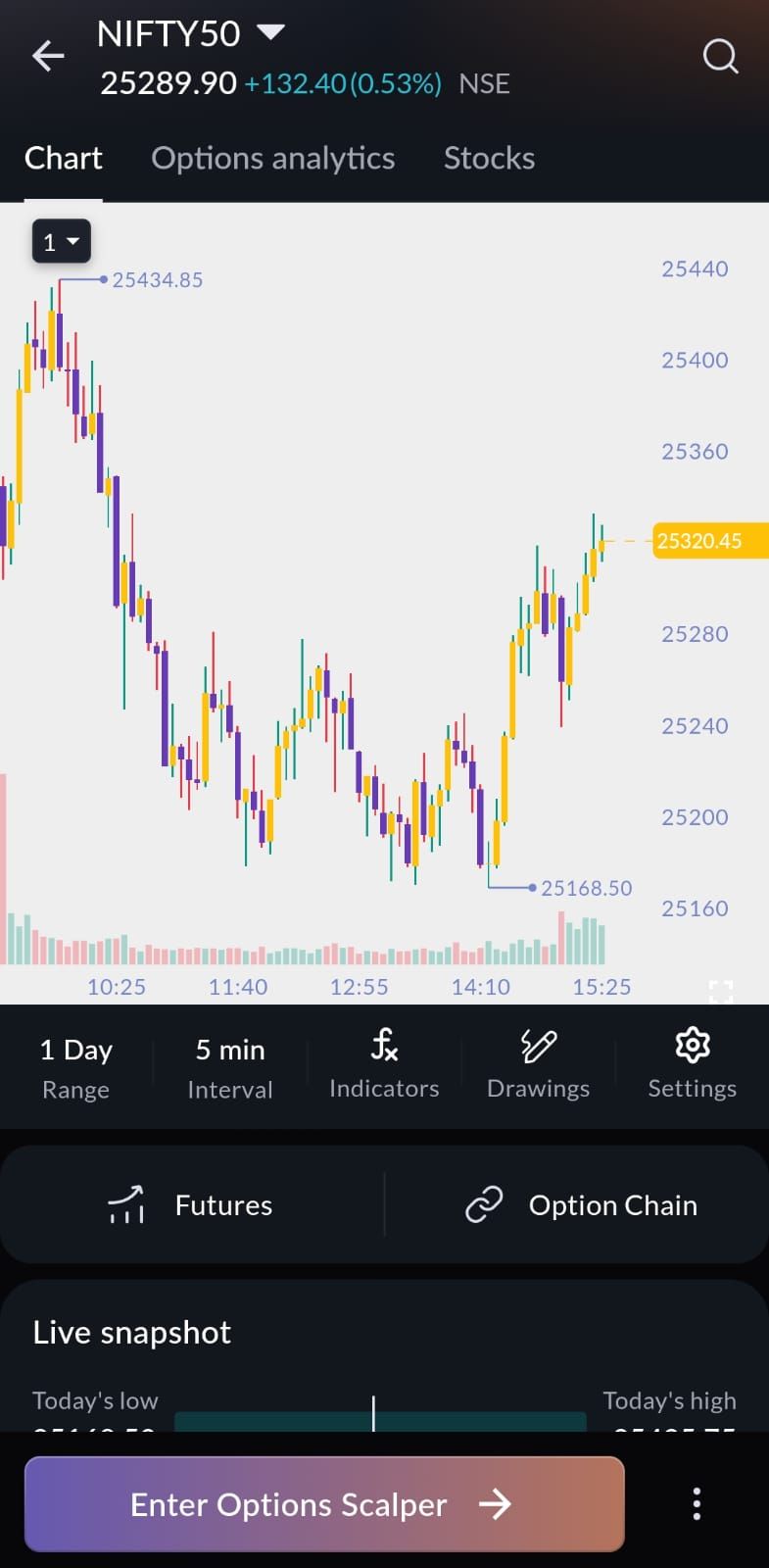Screen dimensions: 769x1568
Task: Enter Options Scalper
Action: click(x=324, y=1503)
